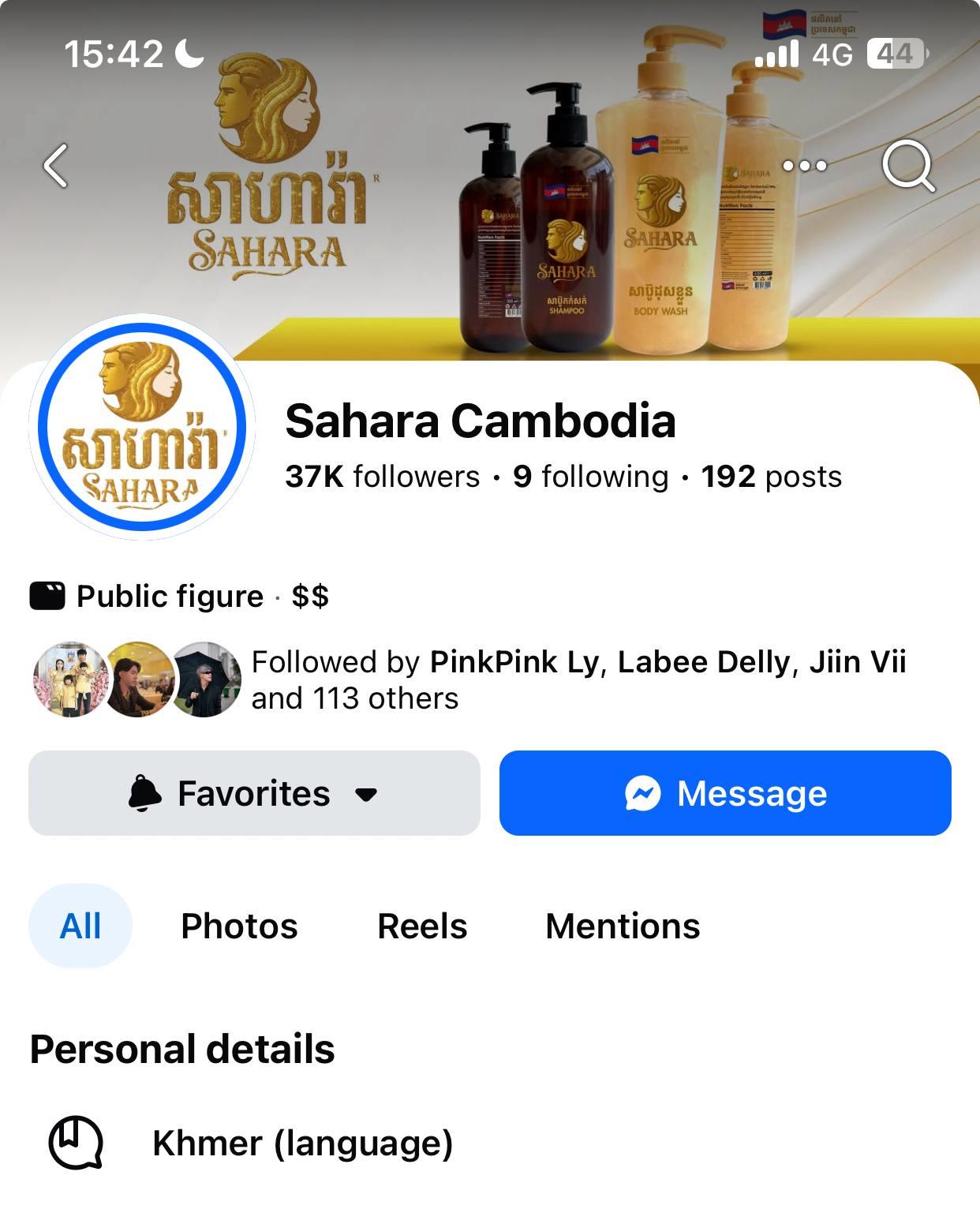Image resolution: width=980 pixels, height=1224 pixels.
Task: Search within Sahara Cambodia page
Action: pyautogui.click(x=908, y=166)
